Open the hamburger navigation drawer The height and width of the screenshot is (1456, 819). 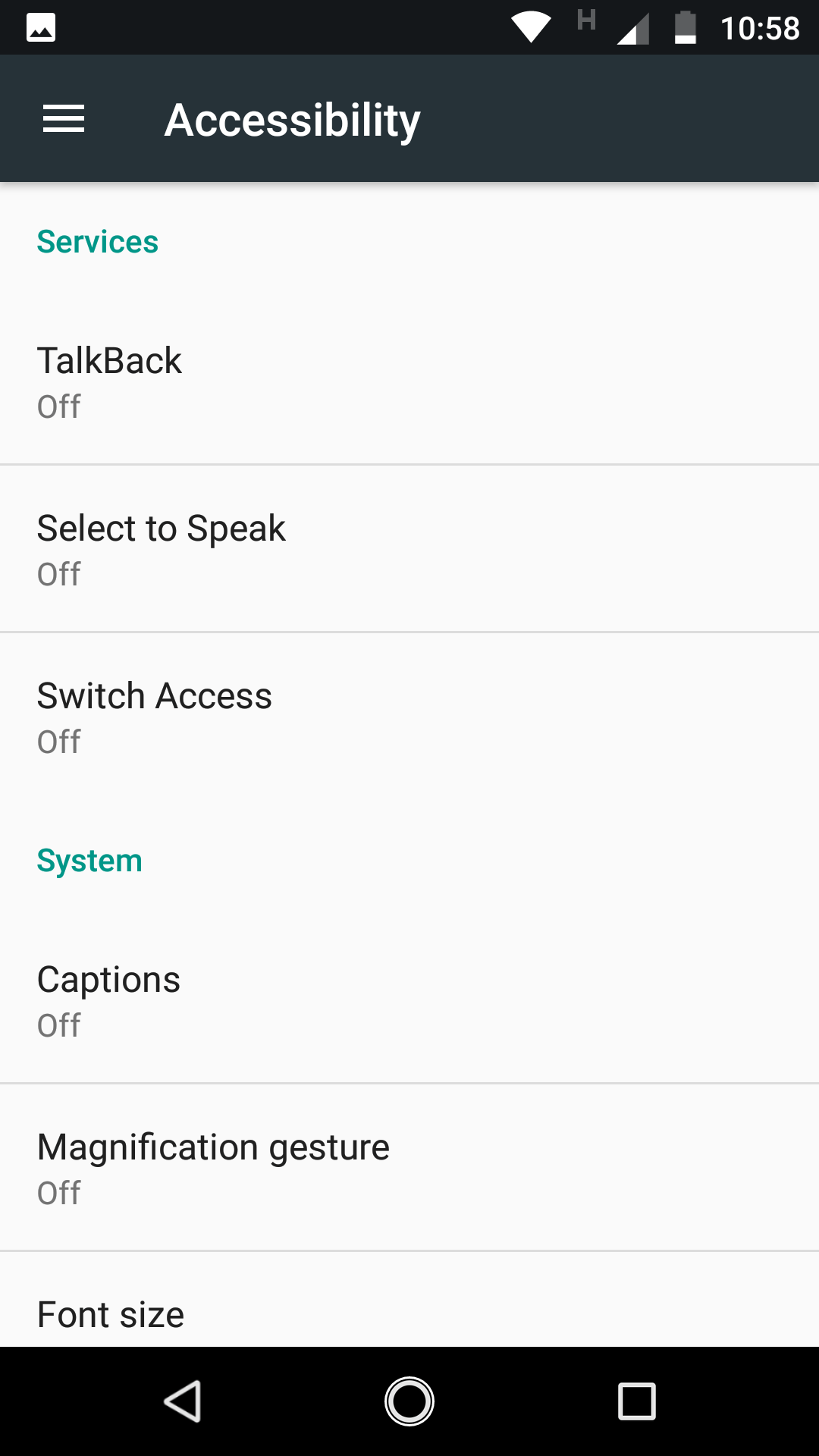point(64,119)
